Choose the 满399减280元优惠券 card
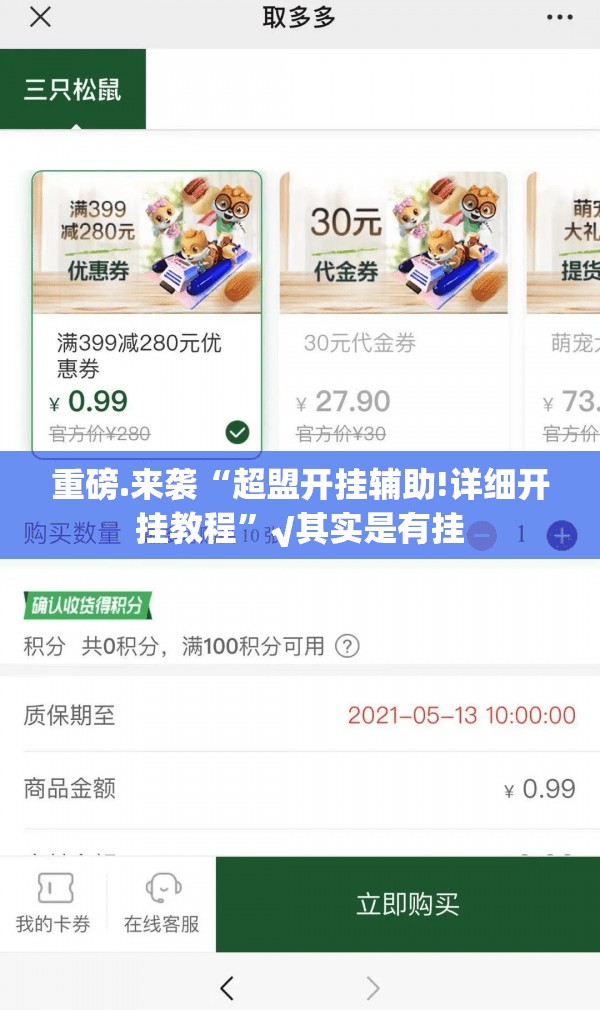 pyautogui.click(x=147, y=311)
